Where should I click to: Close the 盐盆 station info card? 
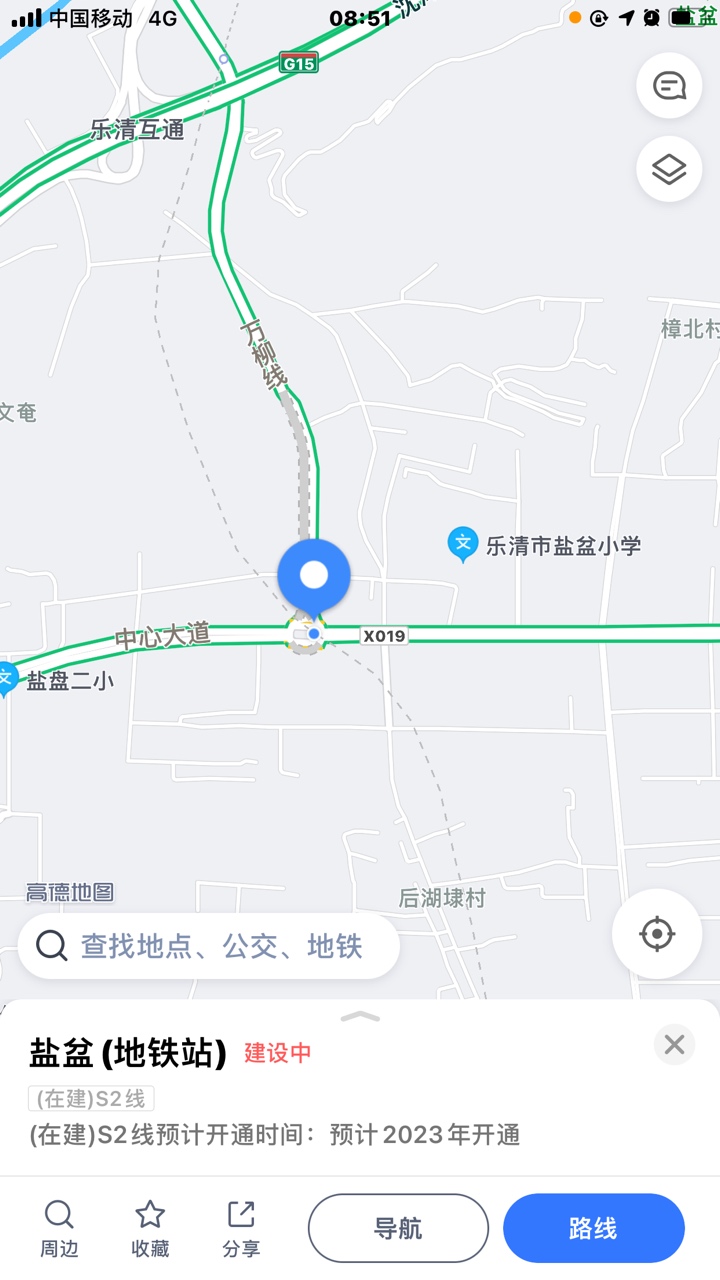(x=674, y=1045)
